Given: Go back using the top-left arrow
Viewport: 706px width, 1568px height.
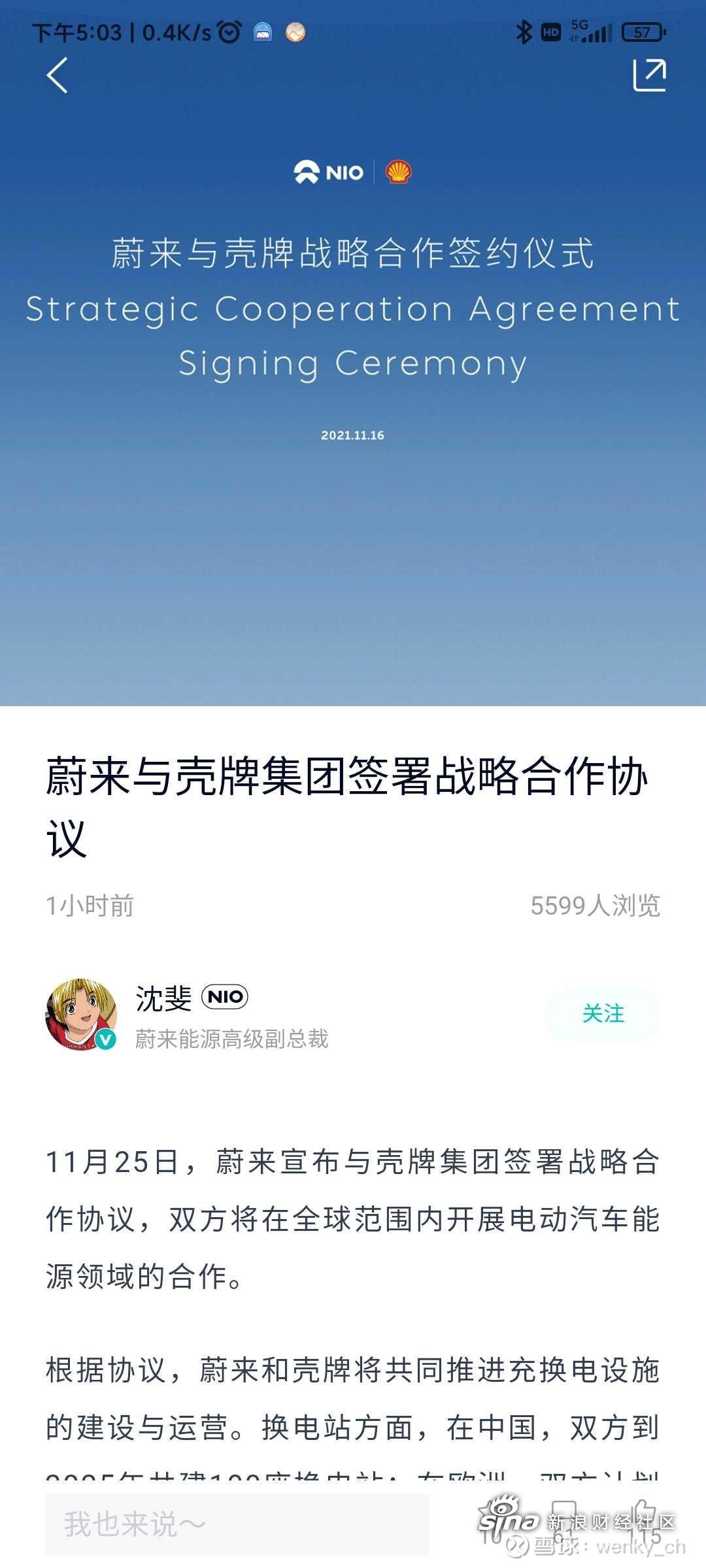Looking at the screenshot, I should click(x=58, y=75).
